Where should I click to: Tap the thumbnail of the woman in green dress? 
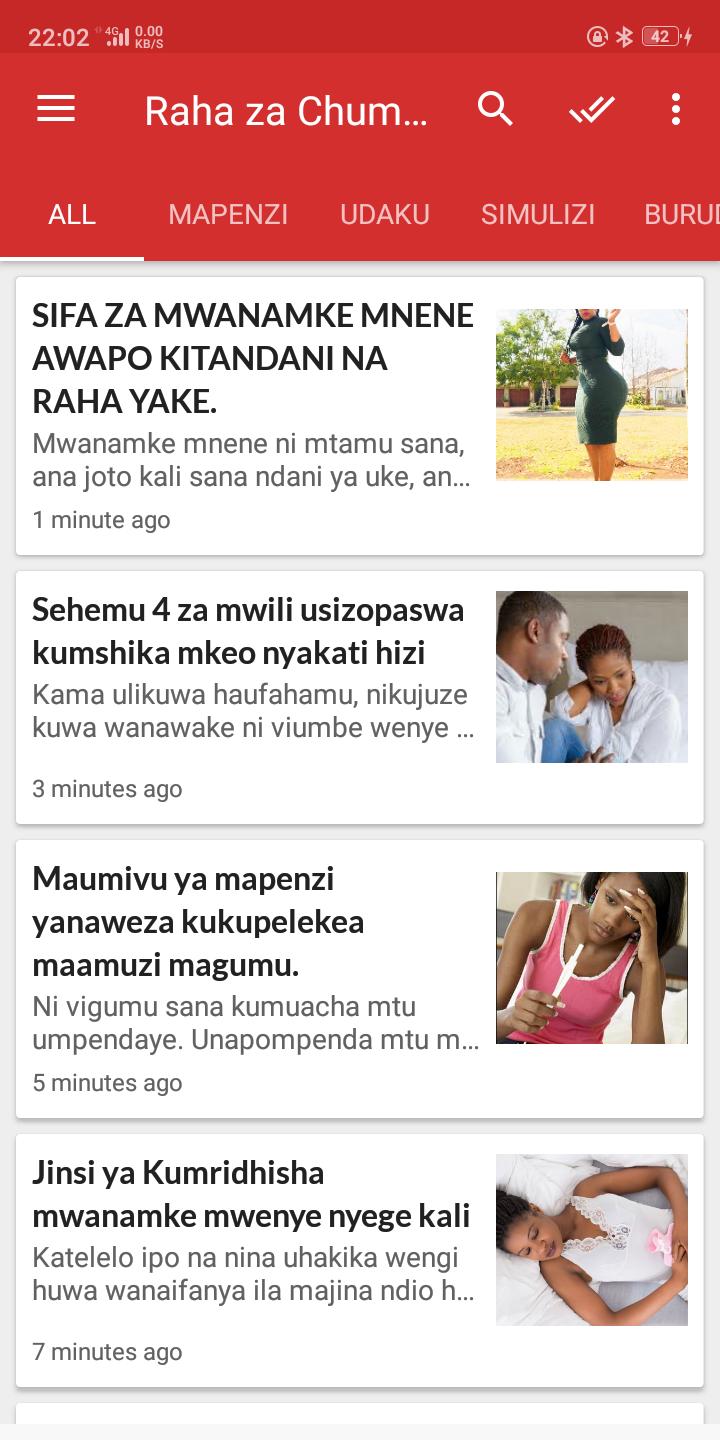click(x=591, y=394)
